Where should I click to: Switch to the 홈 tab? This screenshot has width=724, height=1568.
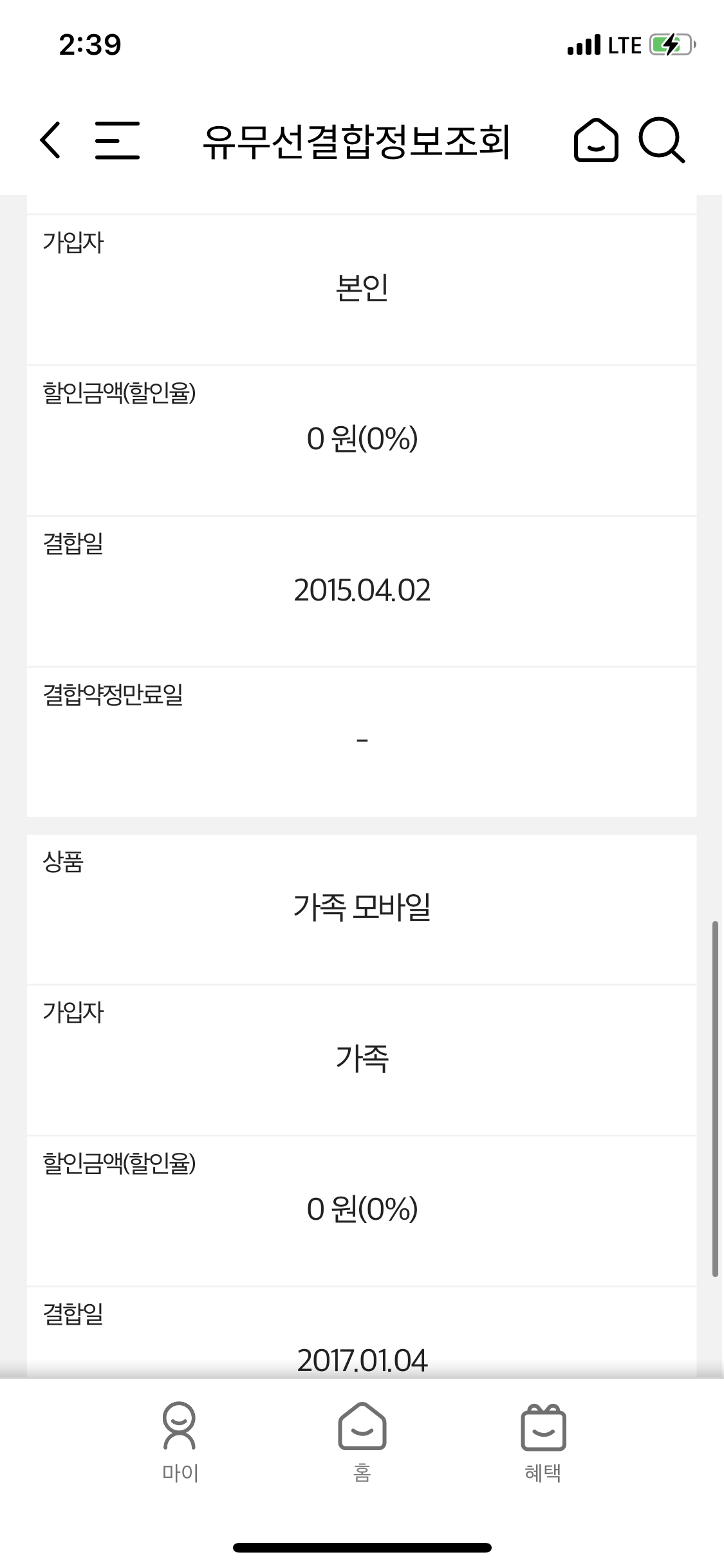point(362,1442)
